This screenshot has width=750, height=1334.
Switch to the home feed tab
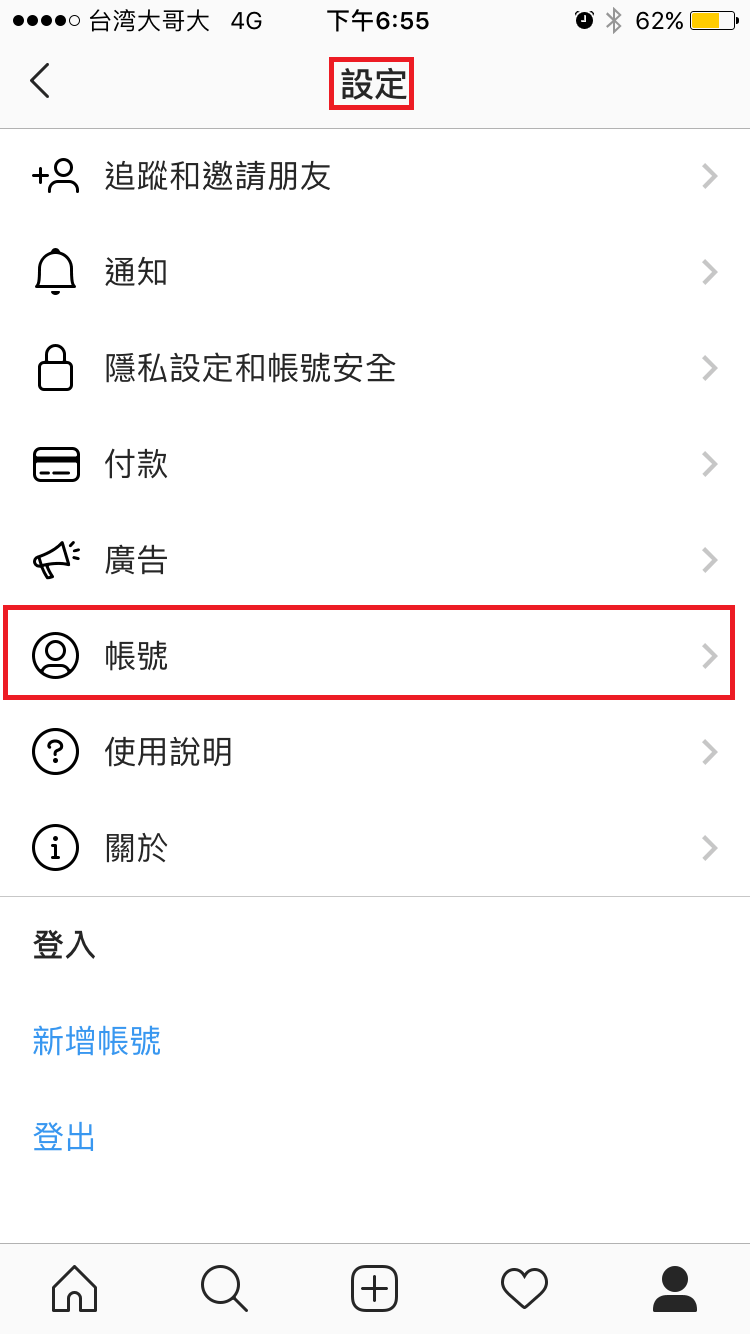75,1288
